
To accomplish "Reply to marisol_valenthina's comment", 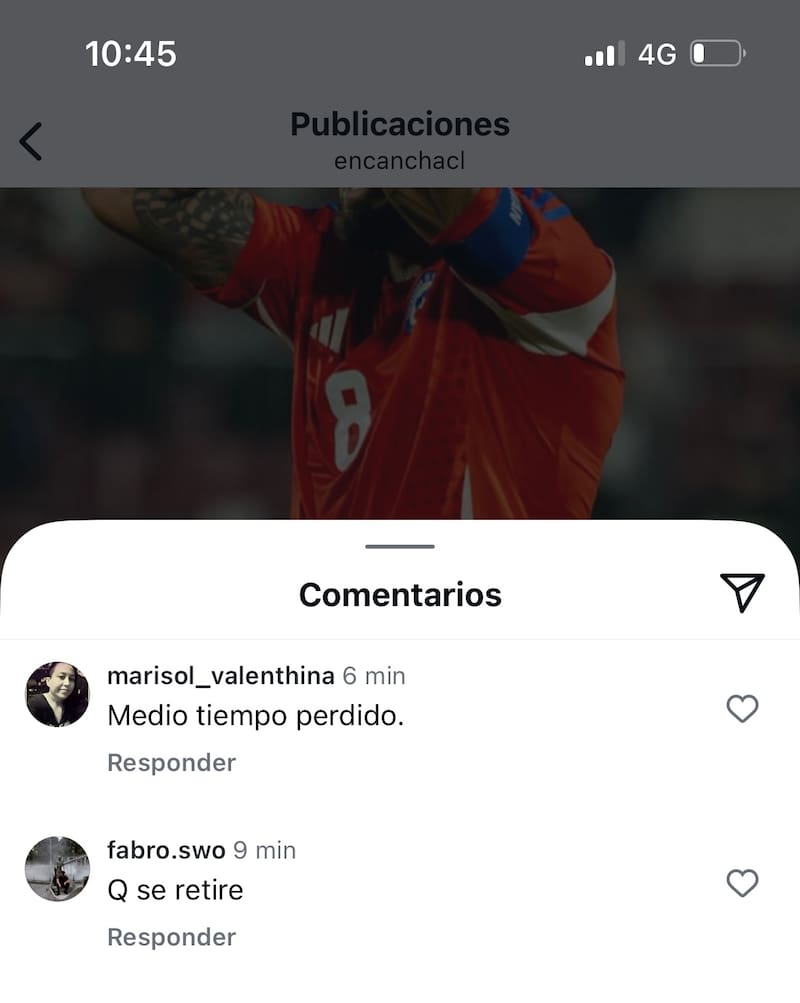I will pyautogui.click(x=171, y=763).
